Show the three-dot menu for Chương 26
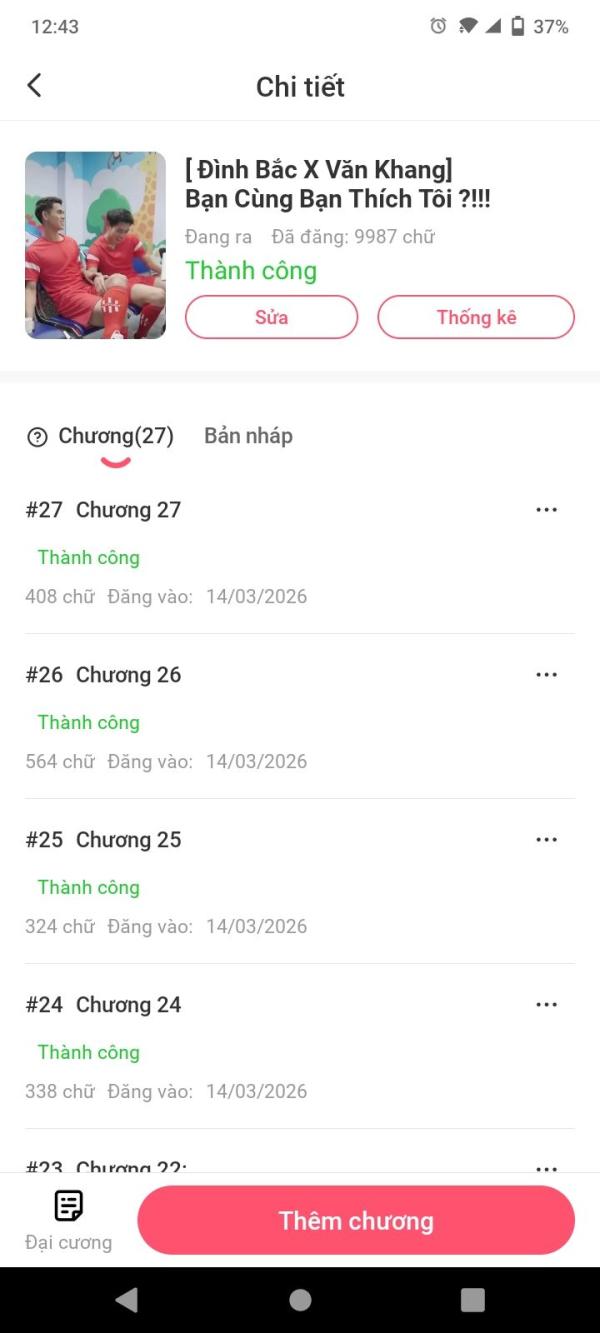 [546, 675]
